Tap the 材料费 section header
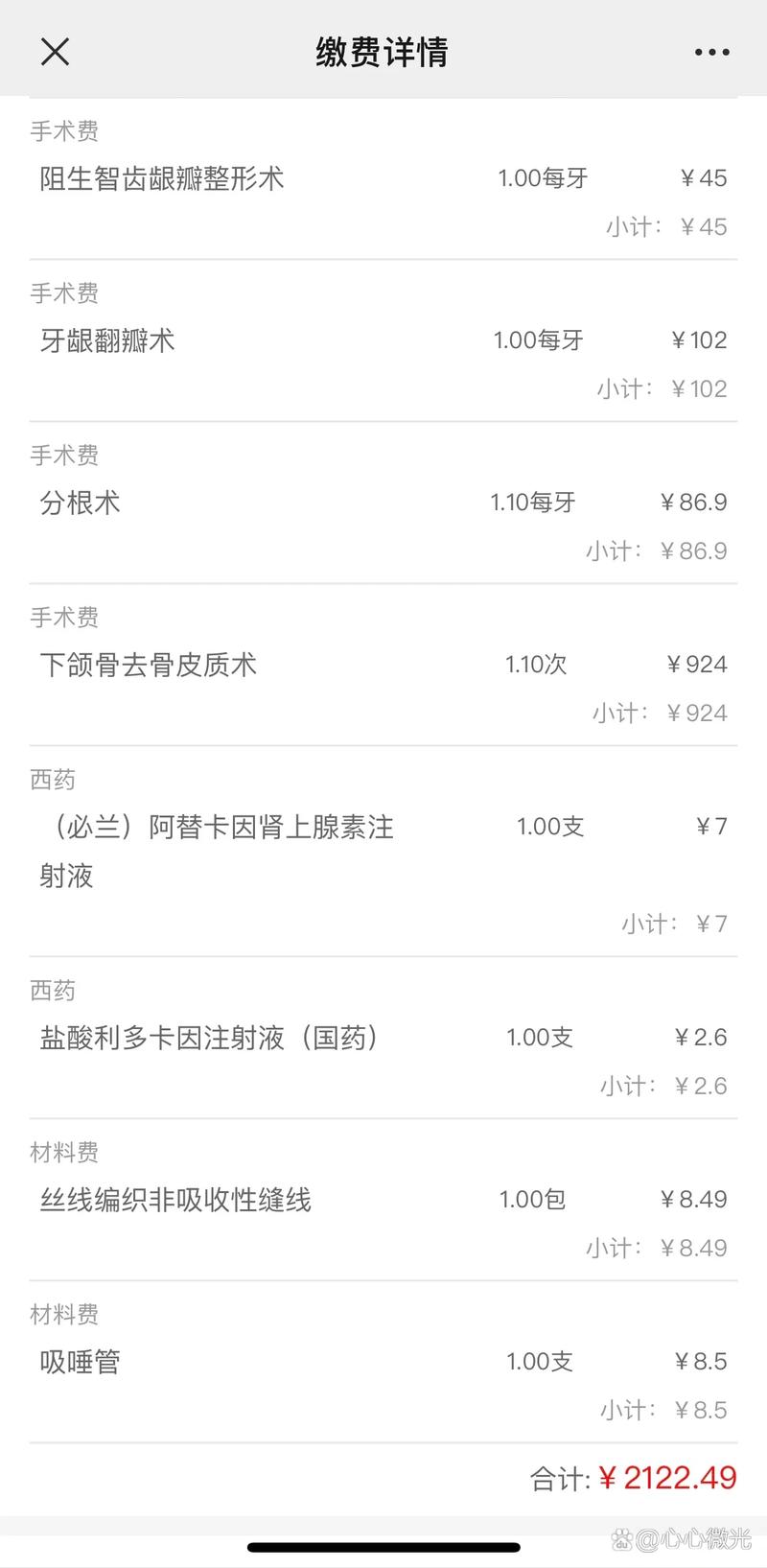The height and width of the screenshot is (1568, 767). click(64, 1152)
